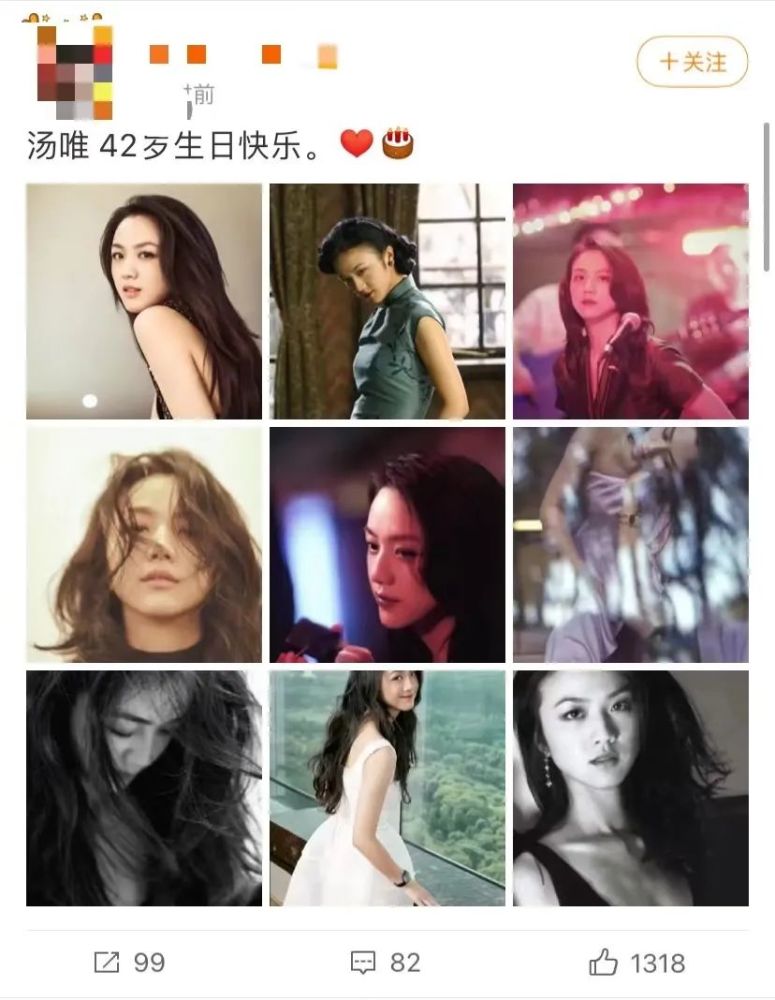View the blurry purple dress photo
The image size is (775, 1000).
(630, 544)
